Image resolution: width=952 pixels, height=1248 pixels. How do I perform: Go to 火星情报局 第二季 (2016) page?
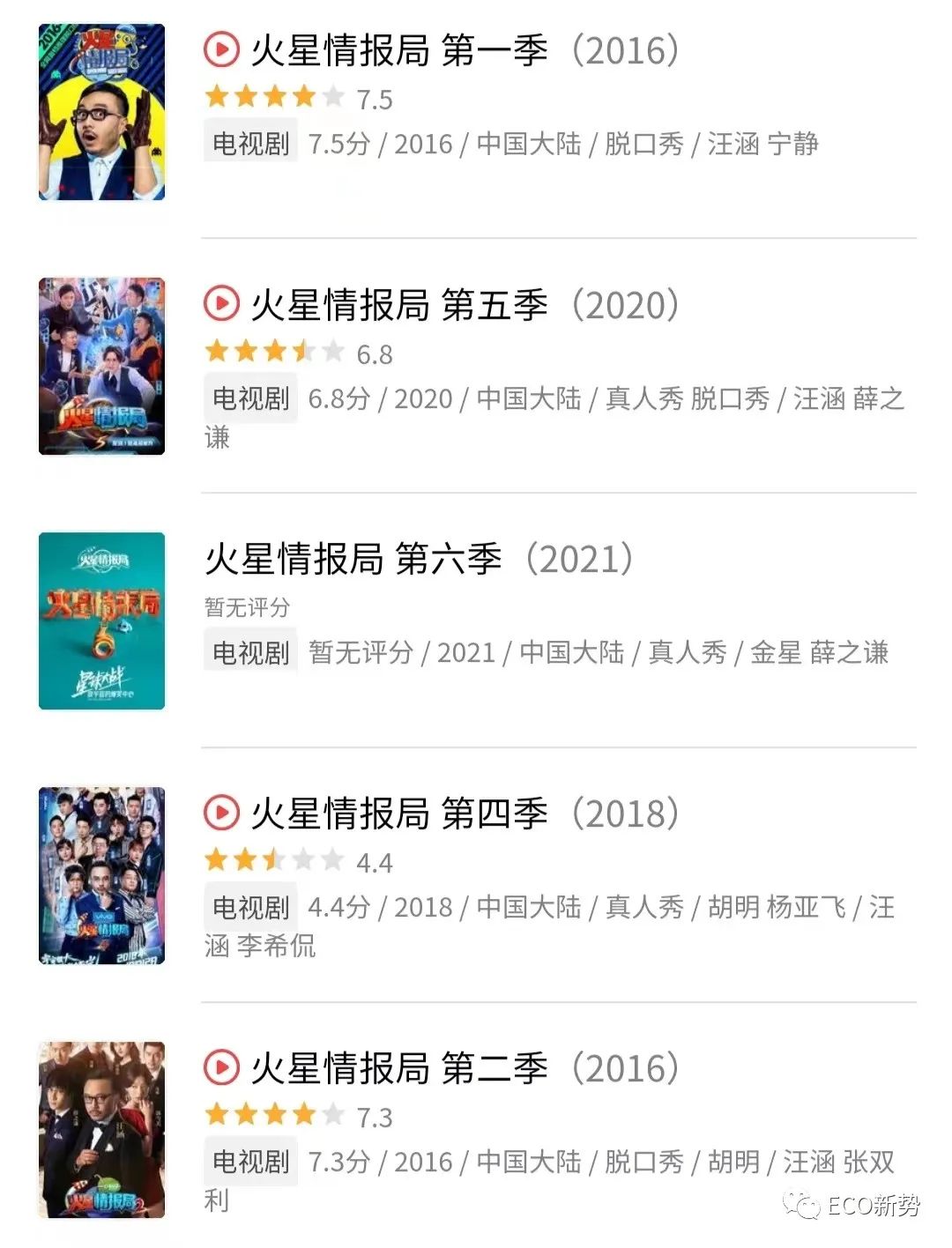[x=465, y=1068]
